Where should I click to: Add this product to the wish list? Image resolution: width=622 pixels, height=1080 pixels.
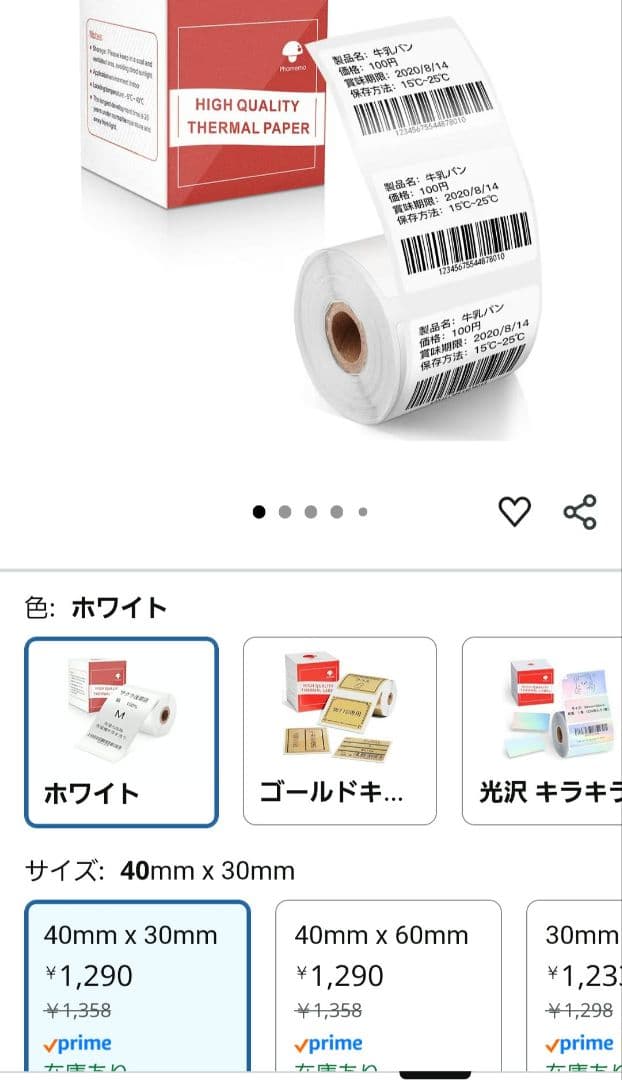pyautogui.click(x=514, y=512)
